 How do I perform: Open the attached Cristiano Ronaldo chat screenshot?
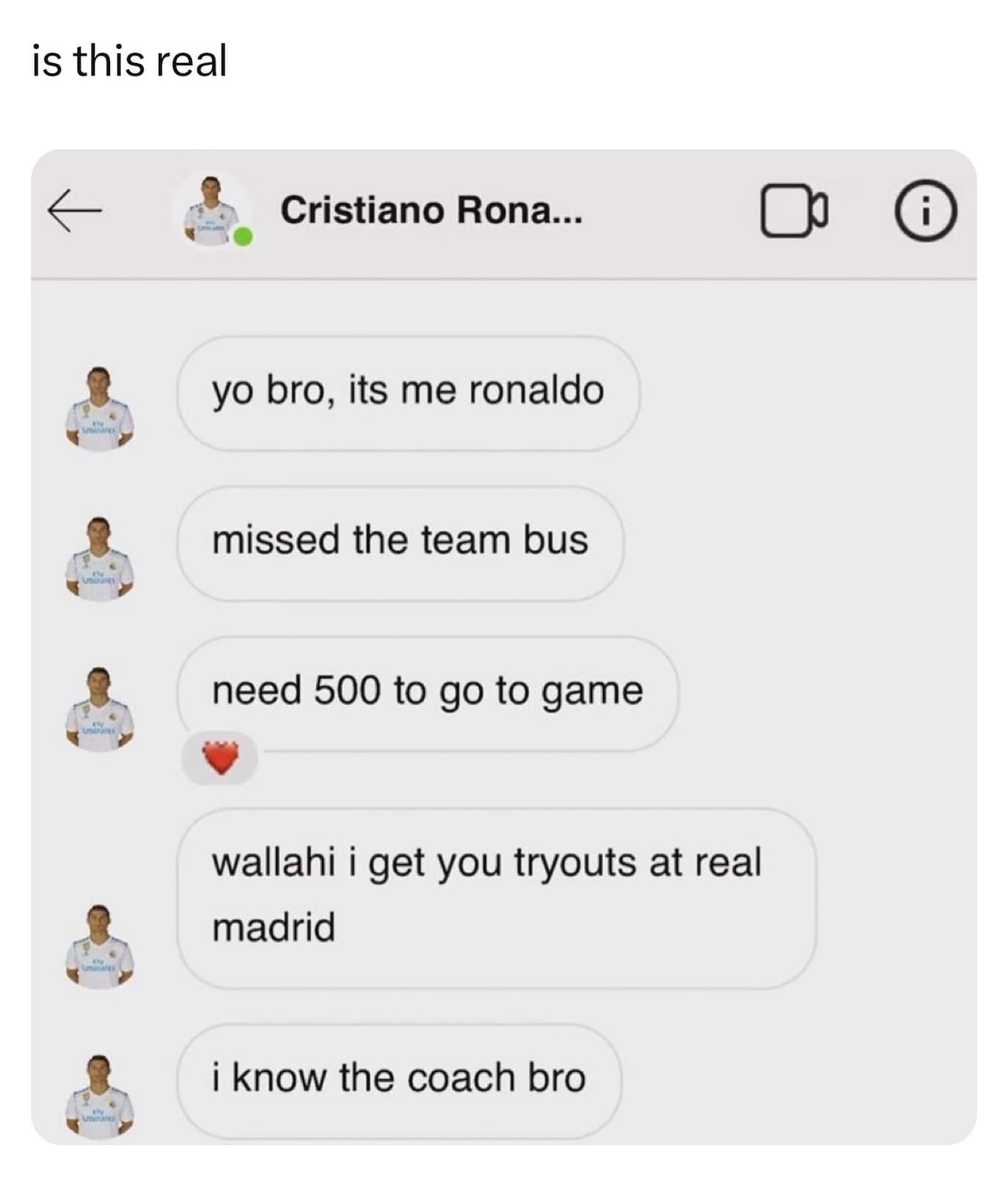coord(503,646)
